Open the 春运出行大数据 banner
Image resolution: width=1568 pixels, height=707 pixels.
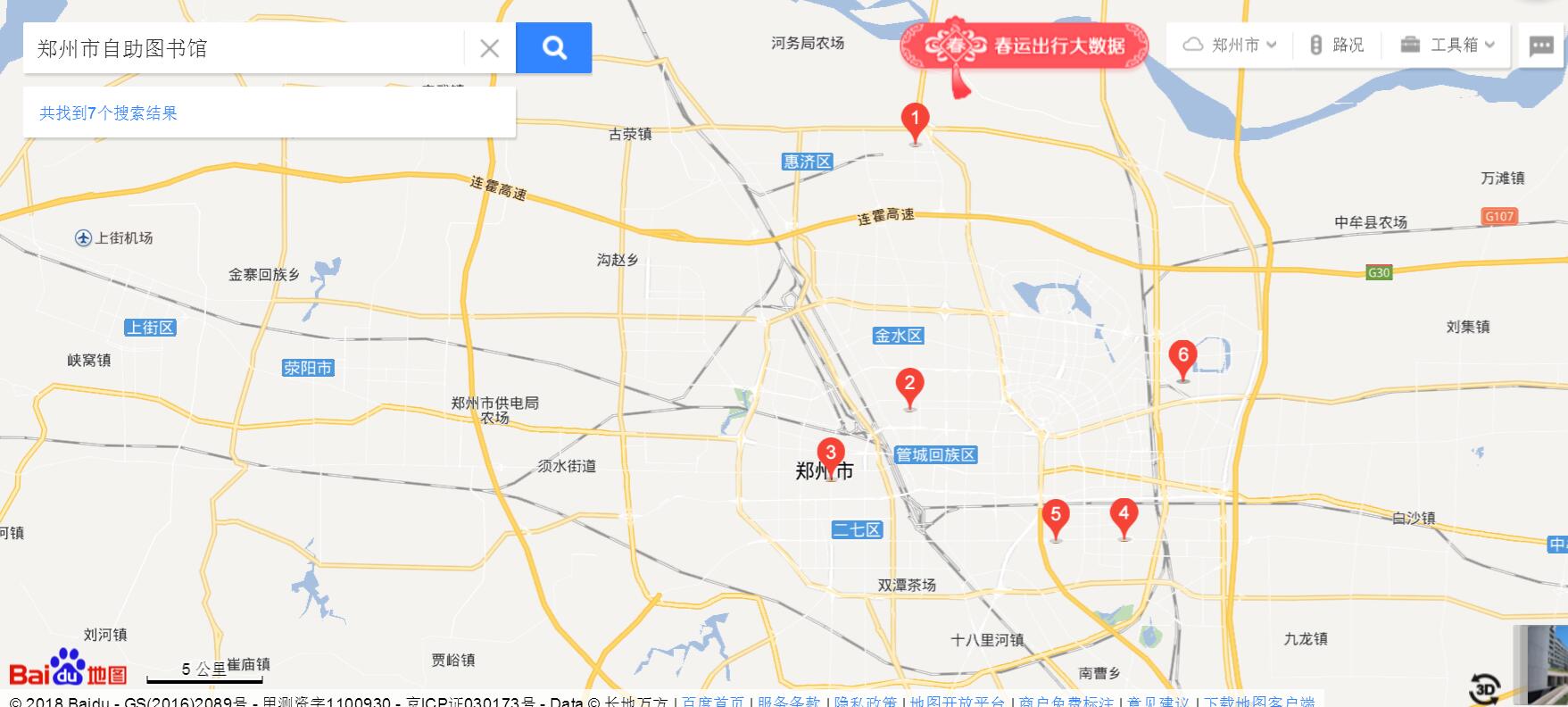(1024, 46)
